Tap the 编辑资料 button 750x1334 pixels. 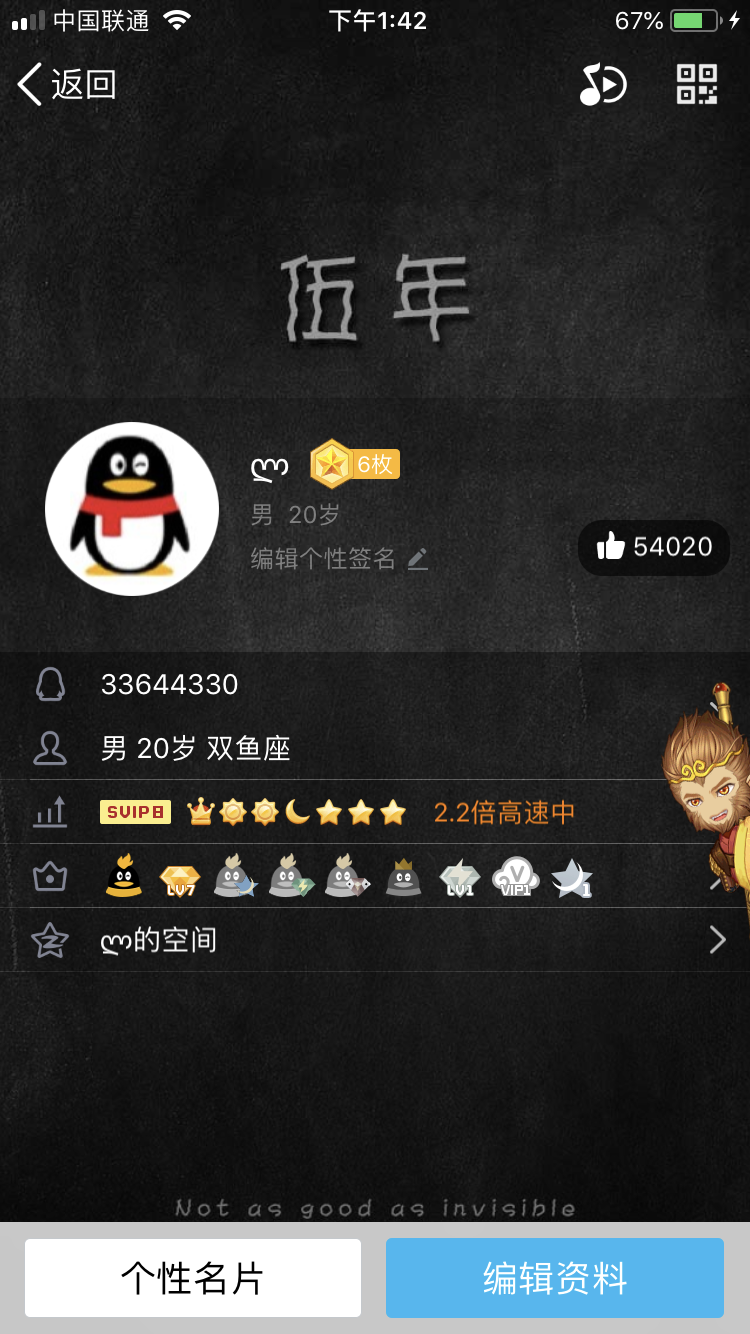tap(555, 1278)
